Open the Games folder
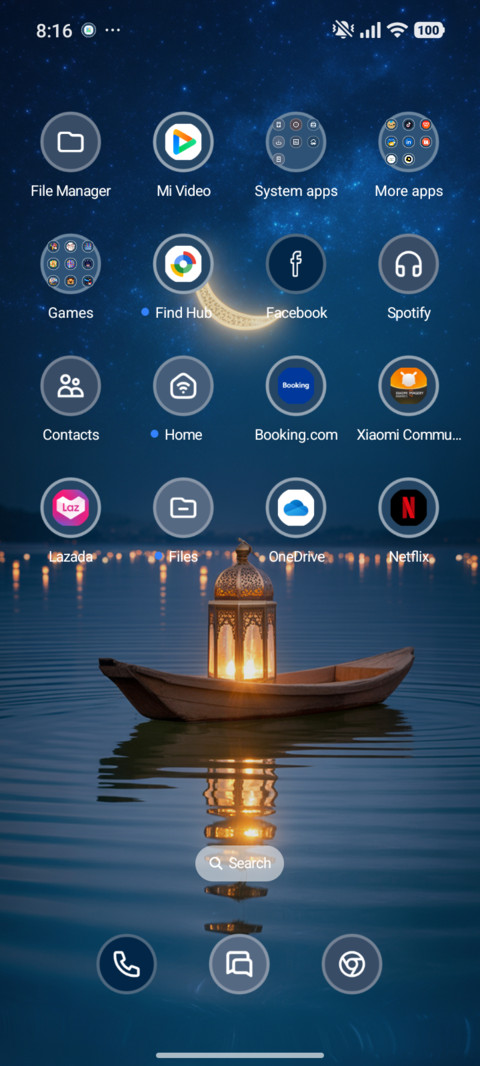Image resolution: width=480 pixels, height=1066 pixels. click(71, 264)
